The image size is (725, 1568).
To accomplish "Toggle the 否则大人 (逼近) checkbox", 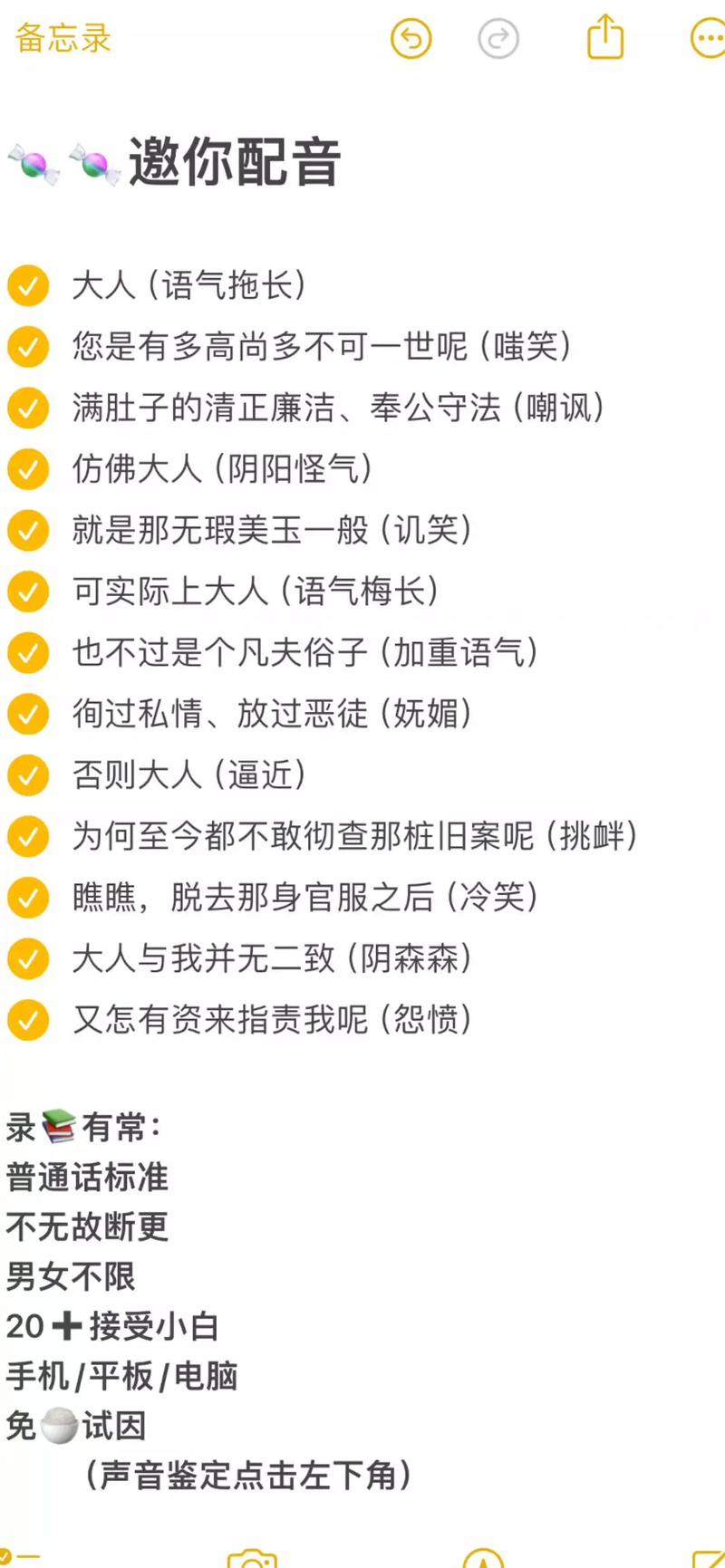I will 28,775.
